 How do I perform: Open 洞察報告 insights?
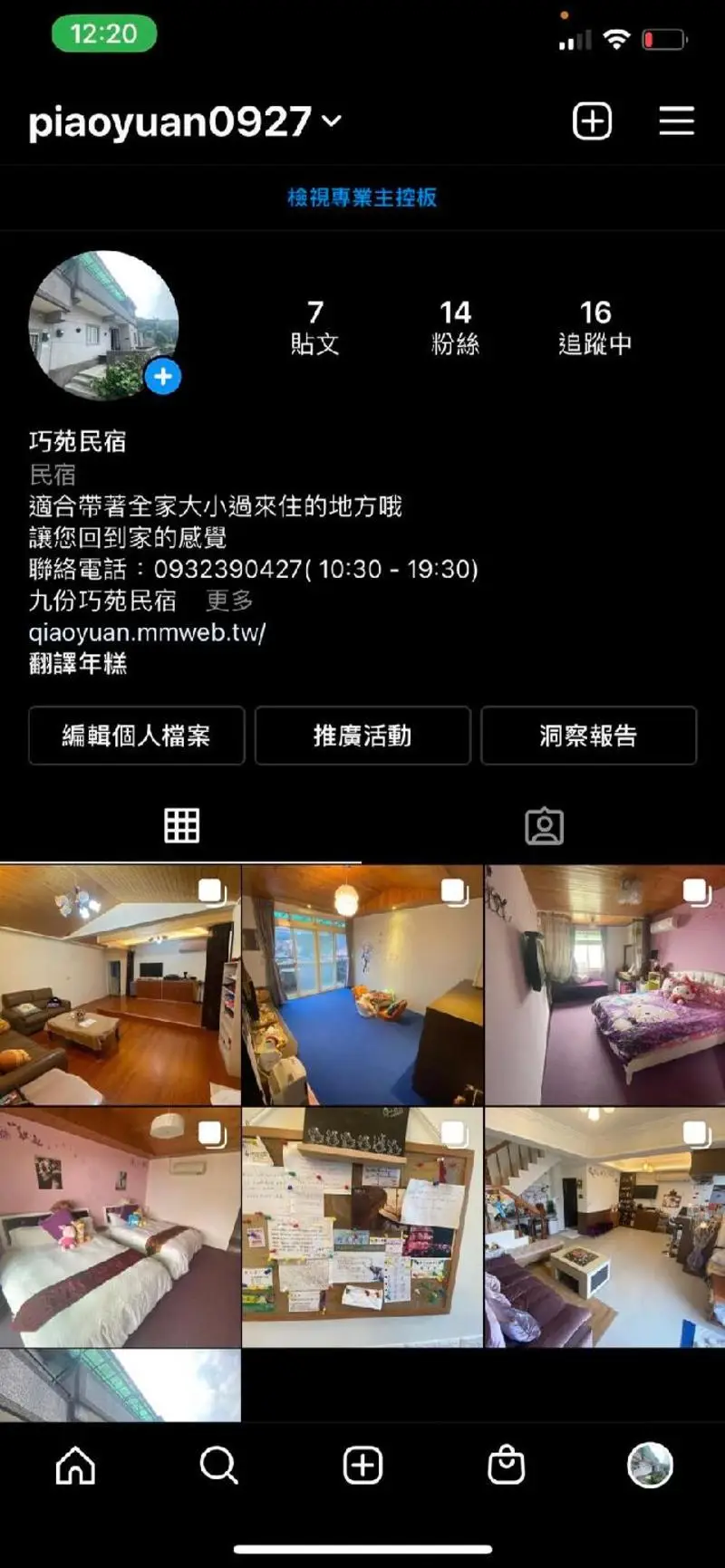point(588,736)
